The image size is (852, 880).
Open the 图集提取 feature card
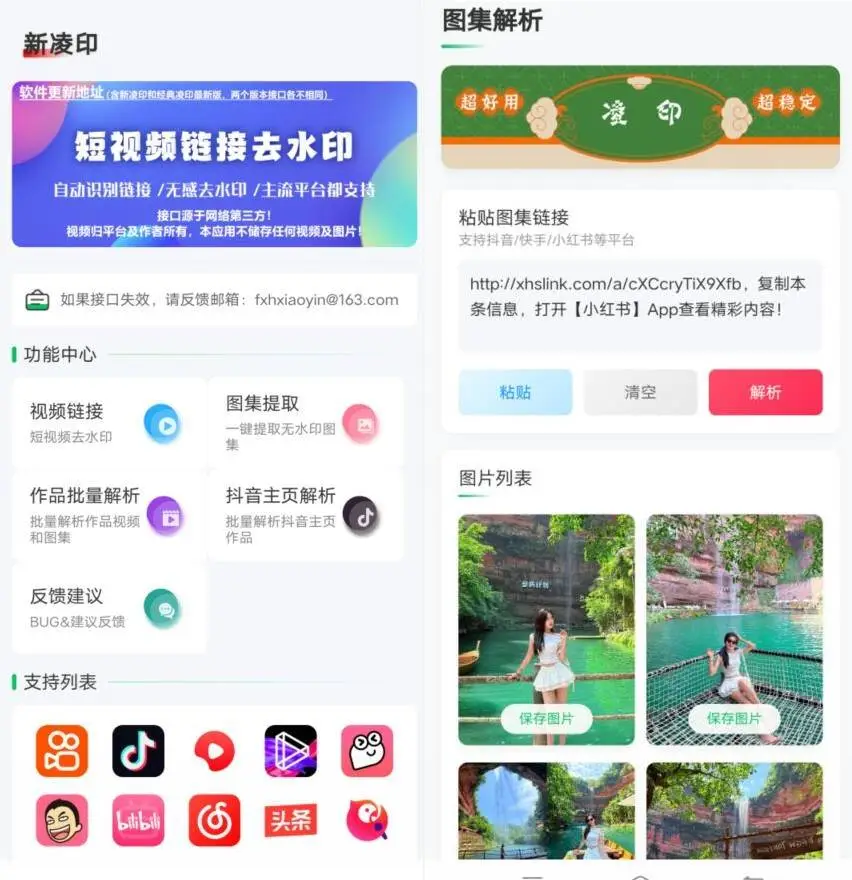tap(305, 422)
